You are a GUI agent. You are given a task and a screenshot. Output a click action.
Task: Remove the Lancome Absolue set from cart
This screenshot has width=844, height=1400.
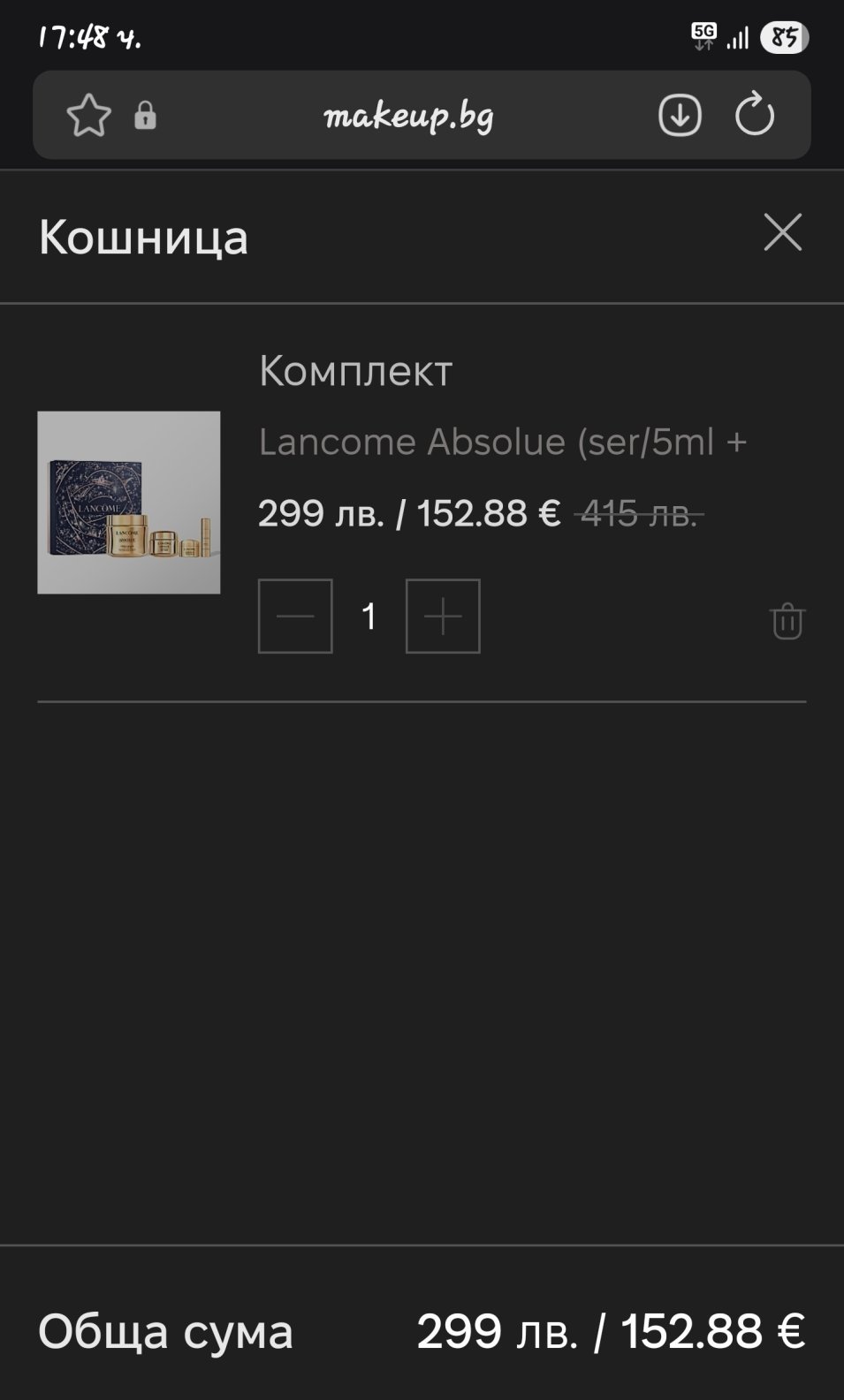click(x=787, y=621)
